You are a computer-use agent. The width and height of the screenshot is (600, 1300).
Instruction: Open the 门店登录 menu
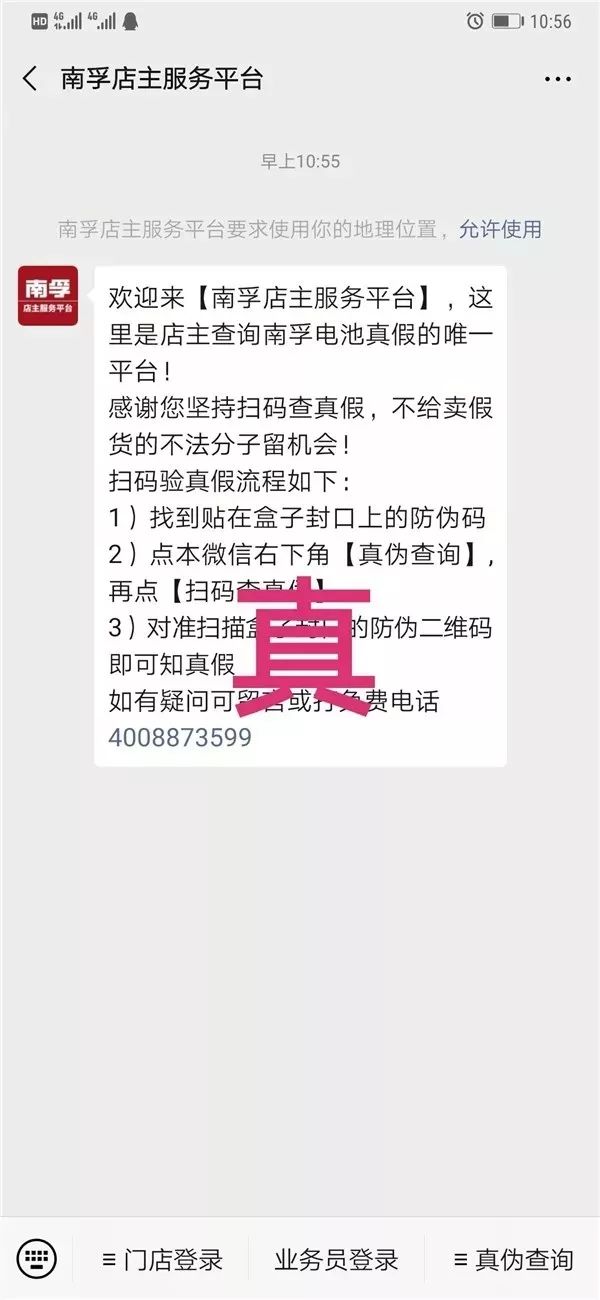coord(162,1259)
